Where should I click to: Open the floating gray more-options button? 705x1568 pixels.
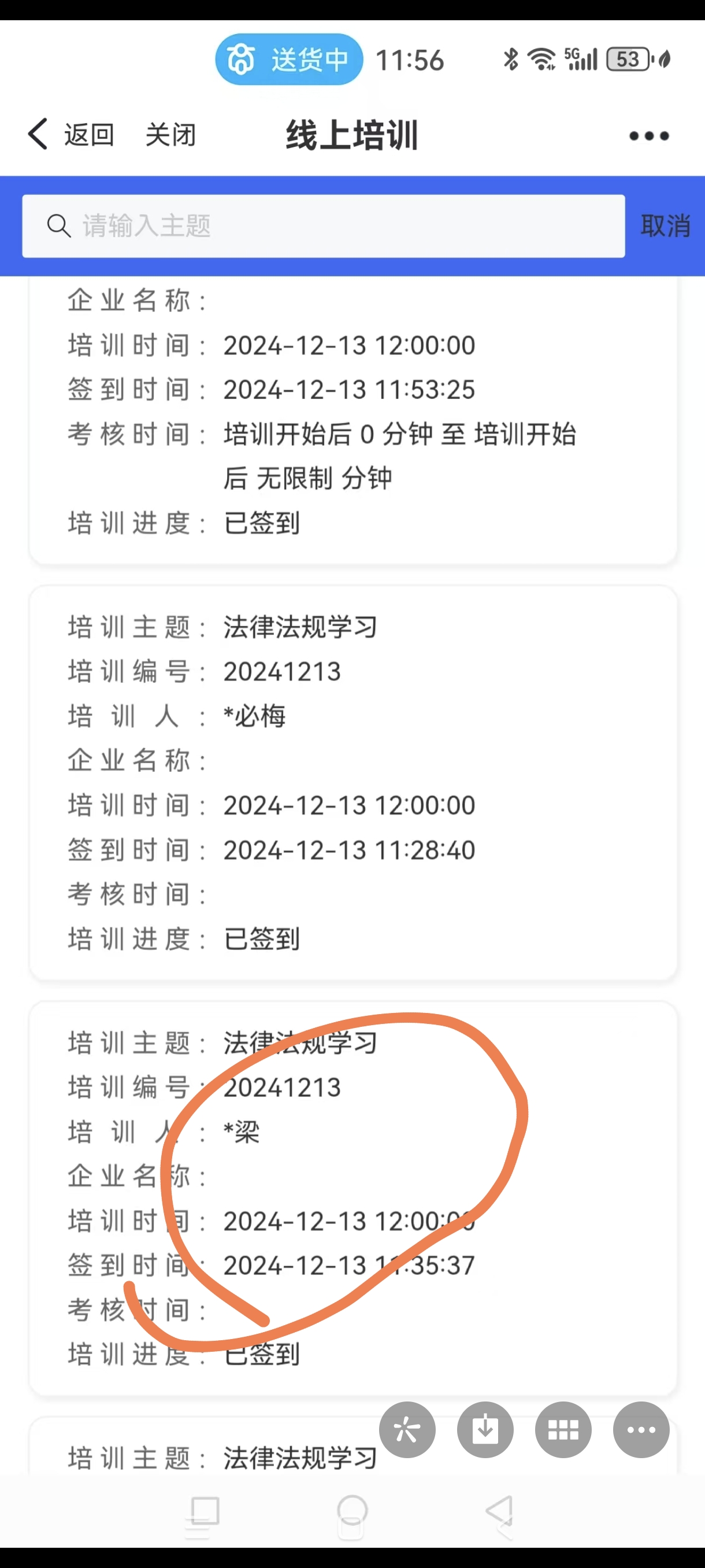(641, 1429)
